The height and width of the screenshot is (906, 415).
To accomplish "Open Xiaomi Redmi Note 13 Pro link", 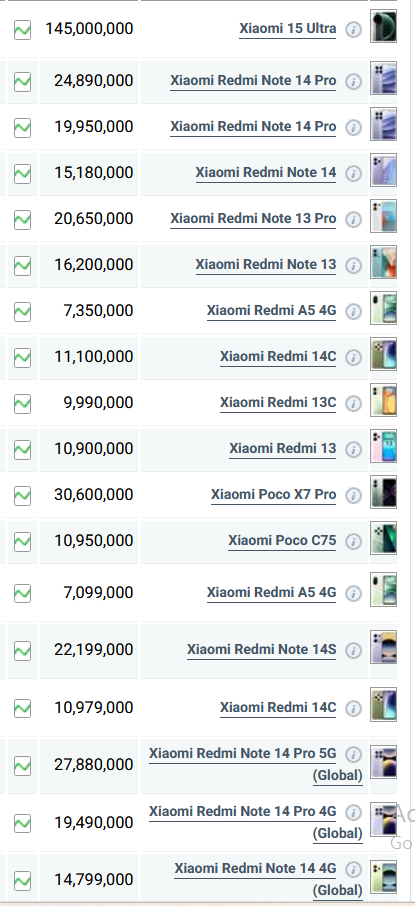I will 253,219.
